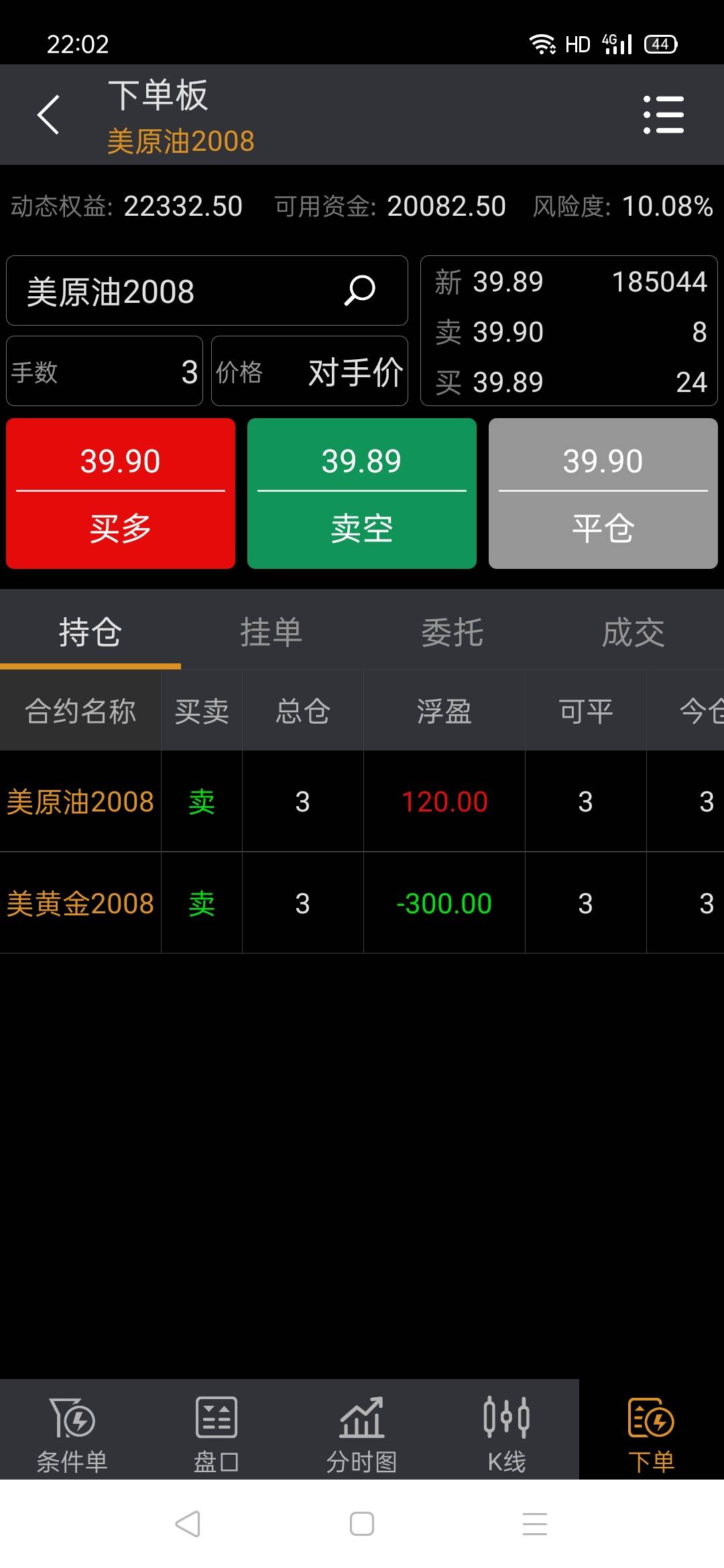
Task: Go back using the top-left arrow
Action: 48,115
